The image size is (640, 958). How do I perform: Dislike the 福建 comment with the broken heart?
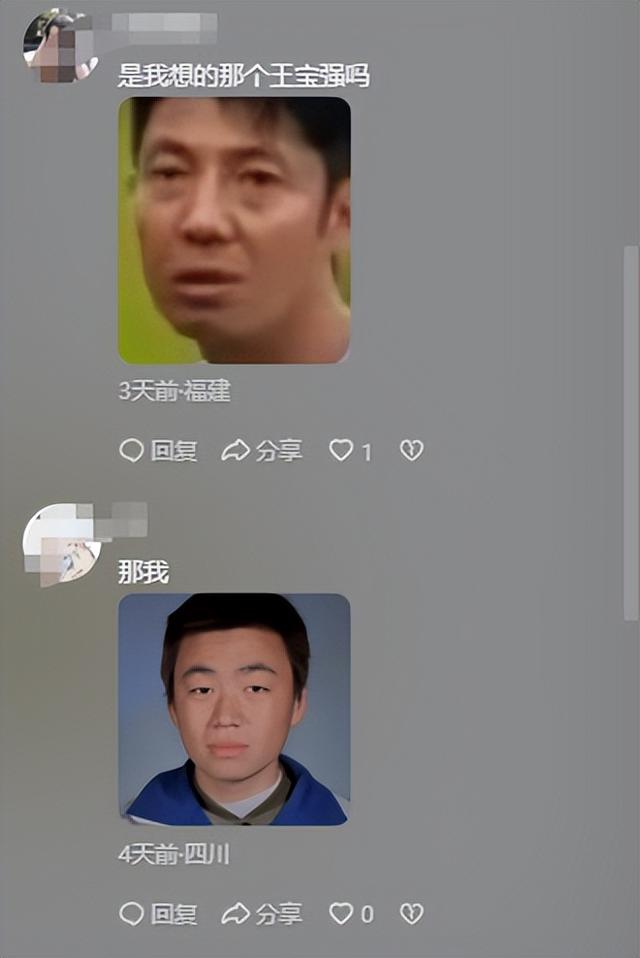(411, 451)
